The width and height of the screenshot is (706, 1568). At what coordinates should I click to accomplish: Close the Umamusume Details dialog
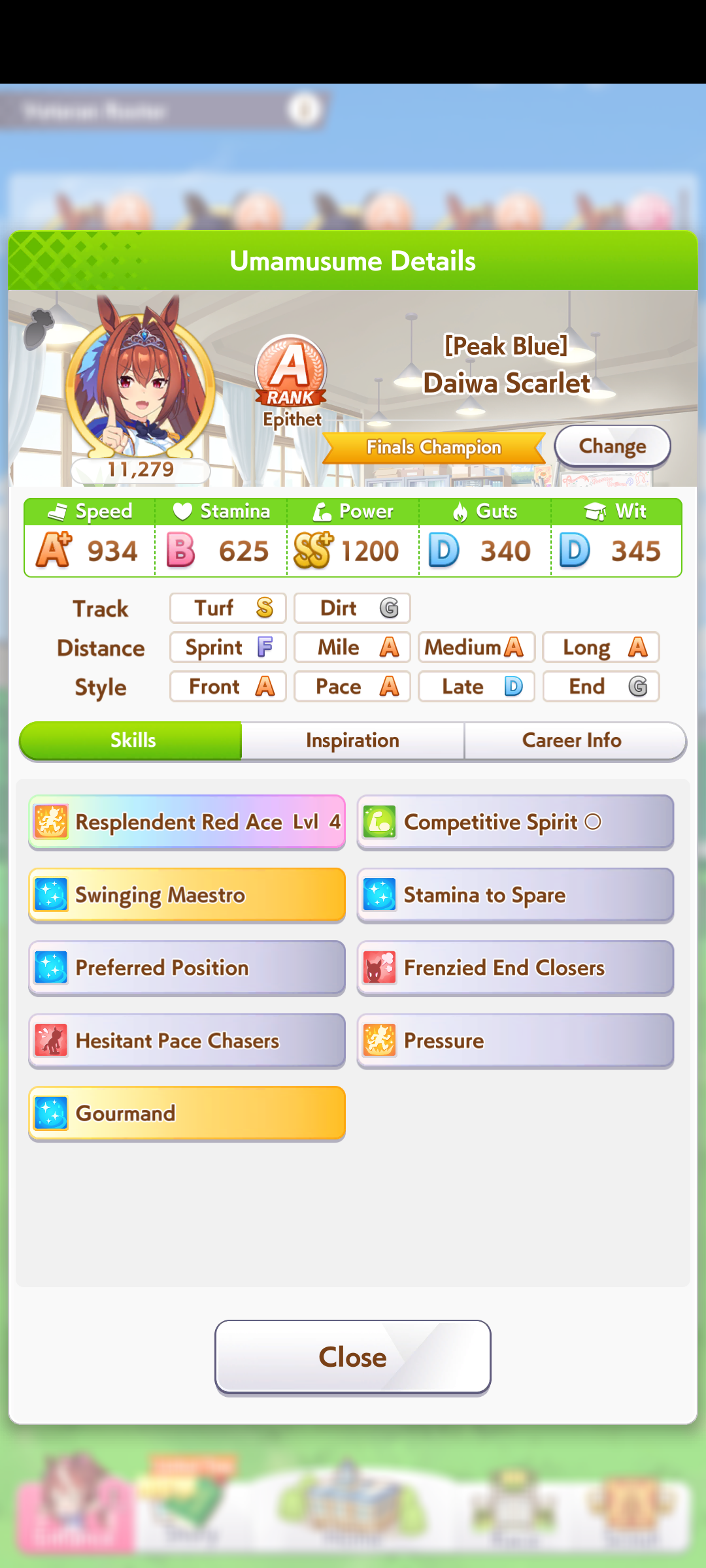pyautogui.click(x=352, y=1357)
